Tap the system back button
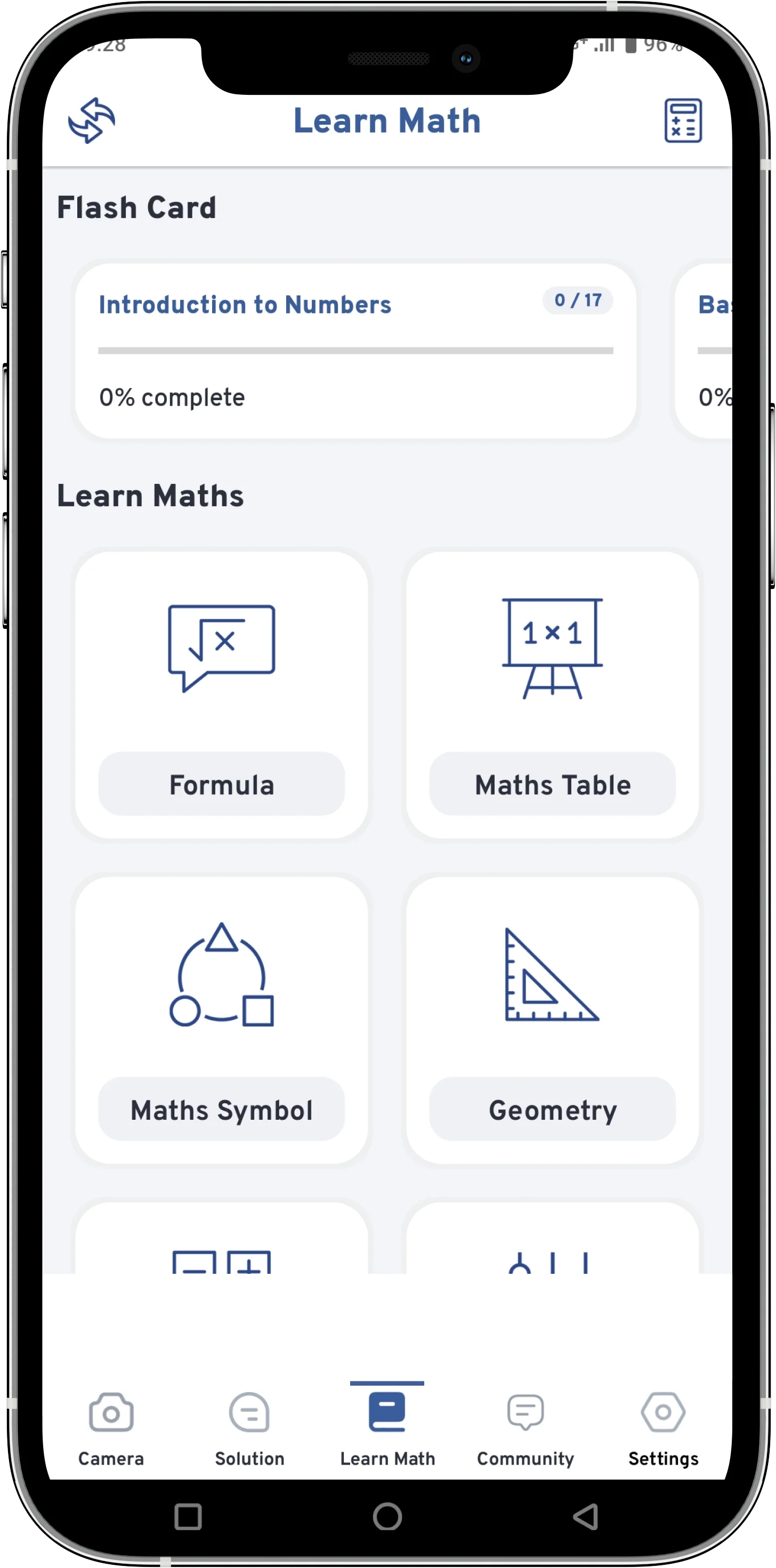 click(x=586, y=1516)
